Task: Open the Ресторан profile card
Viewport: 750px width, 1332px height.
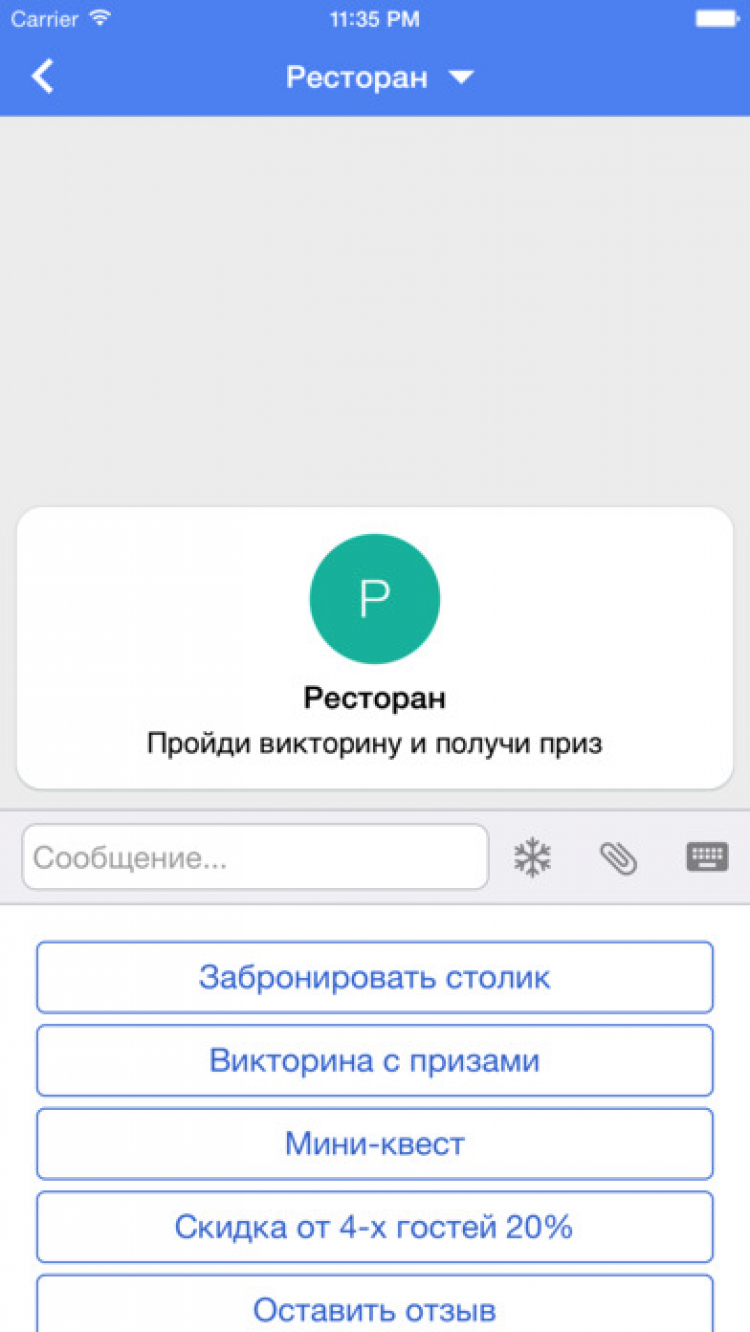Action: 375,647
